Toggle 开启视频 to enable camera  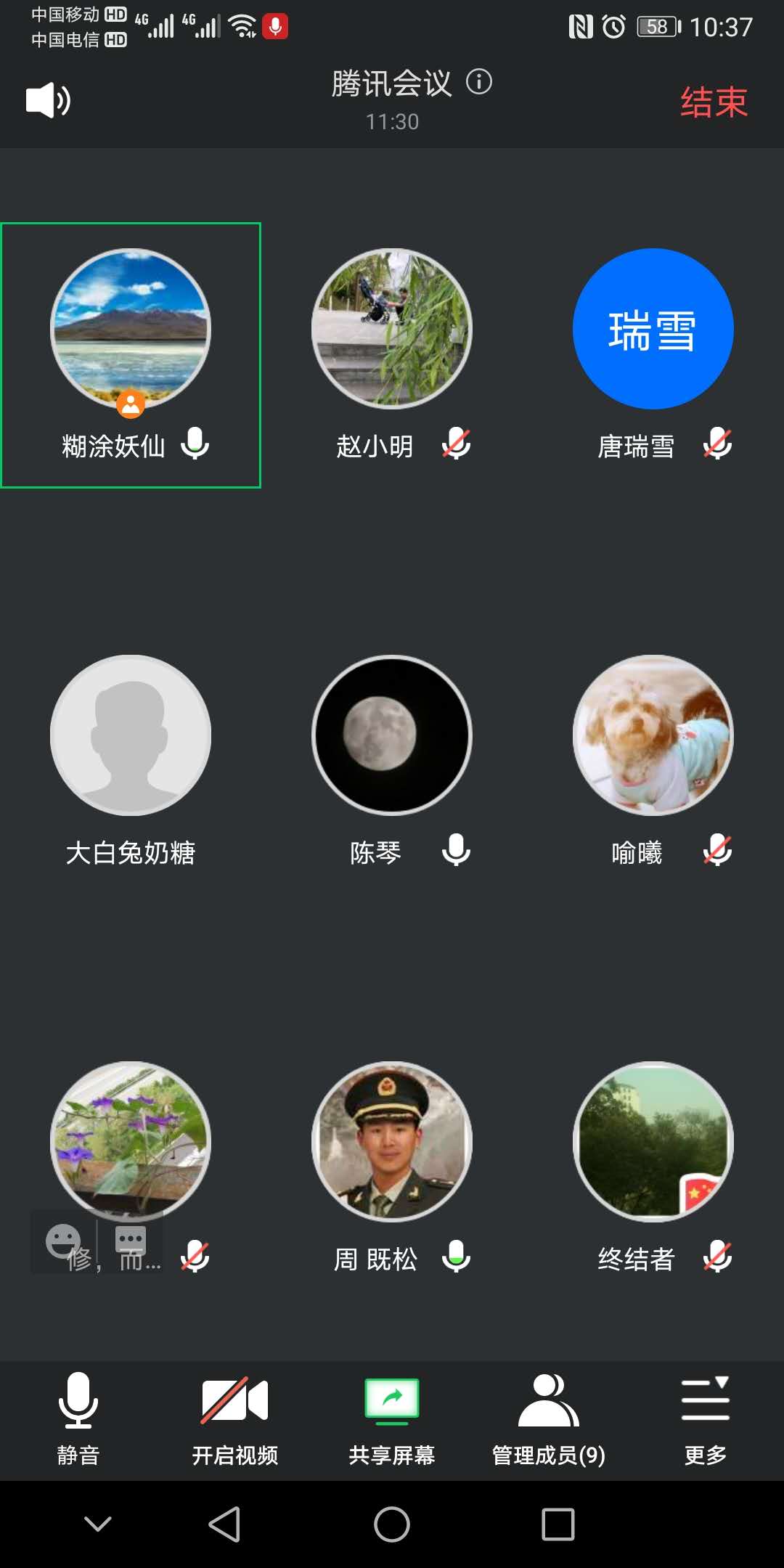click(234, 1401)
